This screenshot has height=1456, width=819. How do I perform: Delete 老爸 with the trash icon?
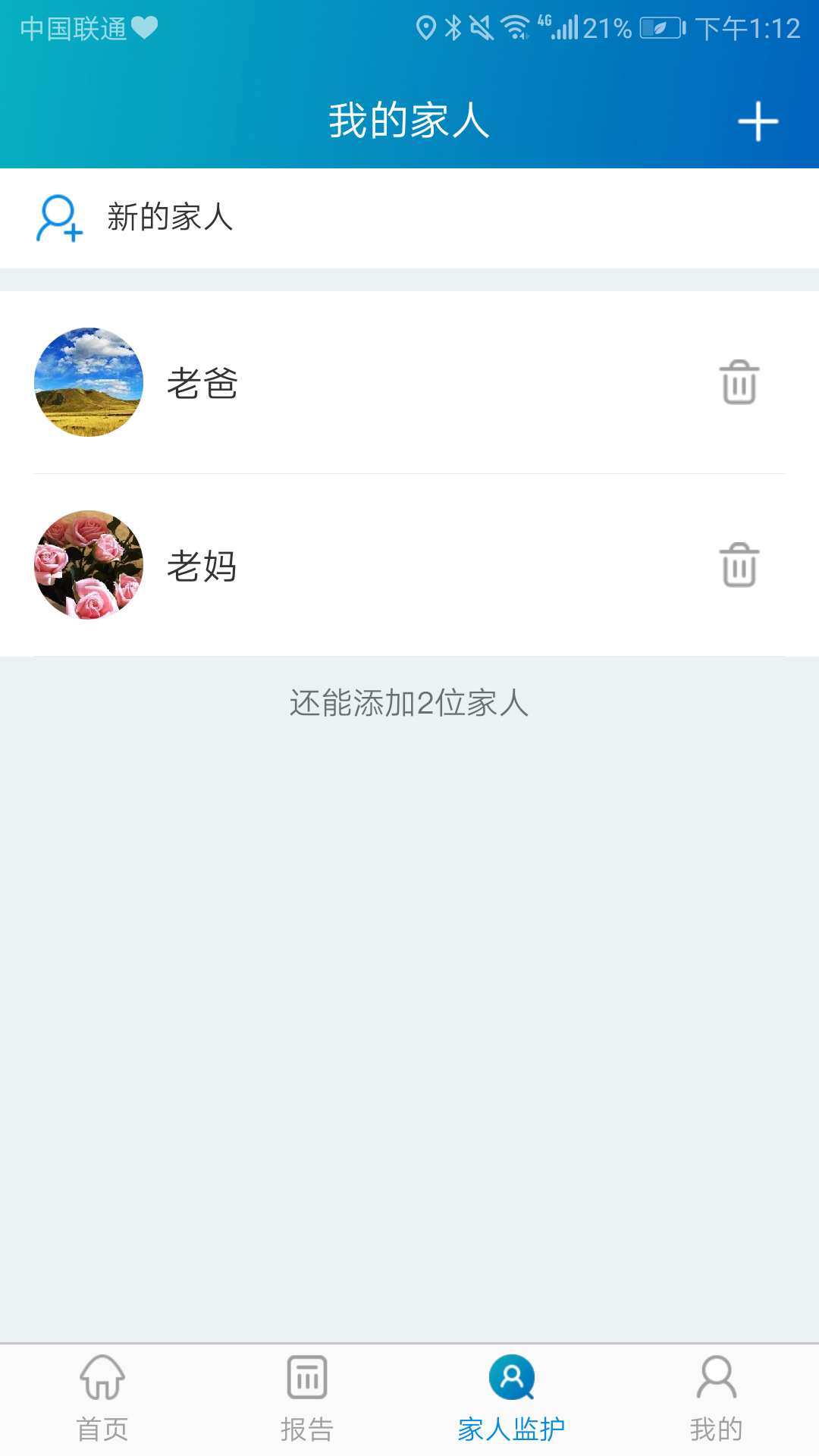[739, 382]
